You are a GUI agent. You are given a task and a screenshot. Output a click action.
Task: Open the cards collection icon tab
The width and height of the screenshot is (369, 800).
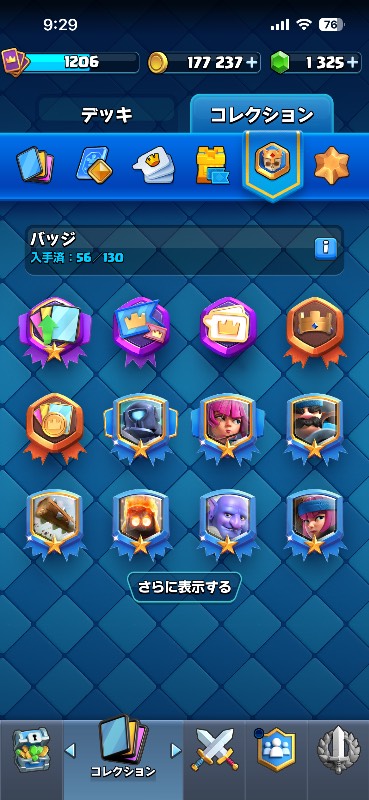click(x=35, y=165)
